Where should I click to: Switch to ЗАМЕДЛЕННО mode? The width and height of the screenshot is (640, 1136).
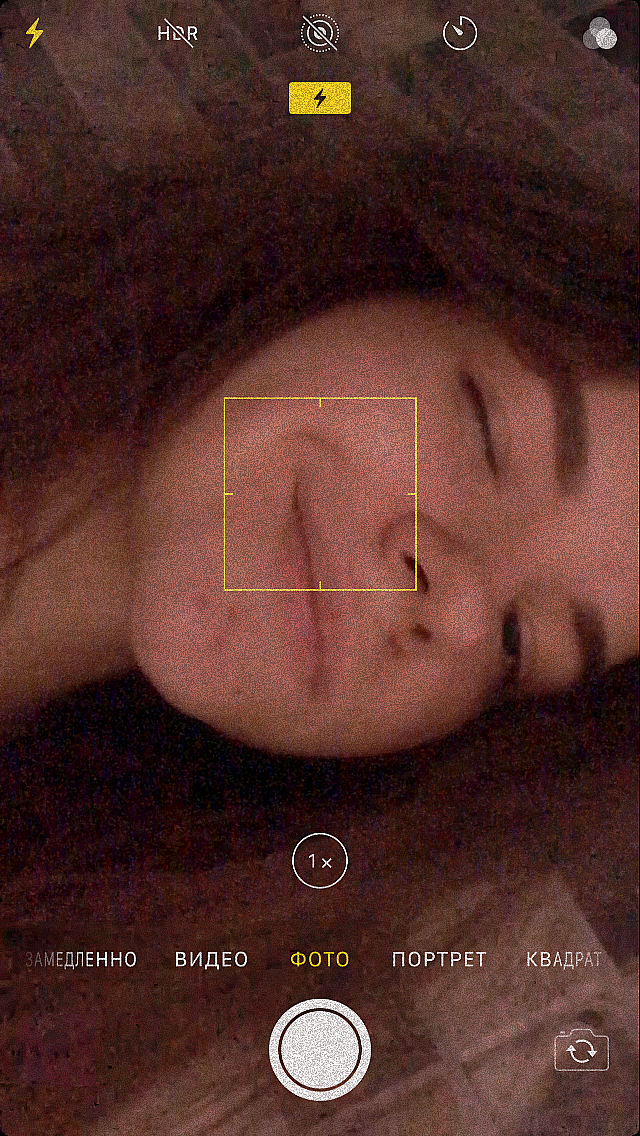coord(81,960)
